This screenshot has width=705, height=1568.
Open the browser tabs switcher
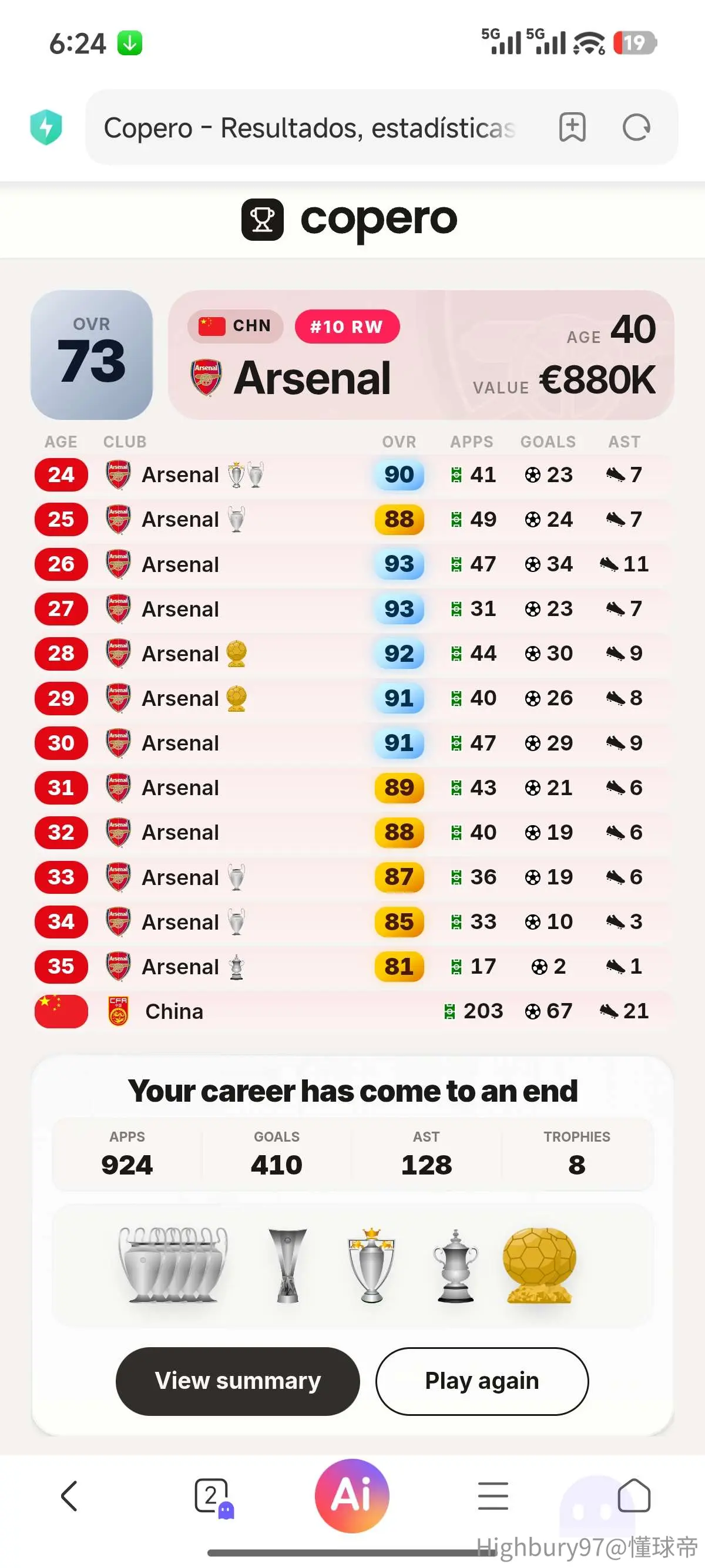coord(213,1497)
